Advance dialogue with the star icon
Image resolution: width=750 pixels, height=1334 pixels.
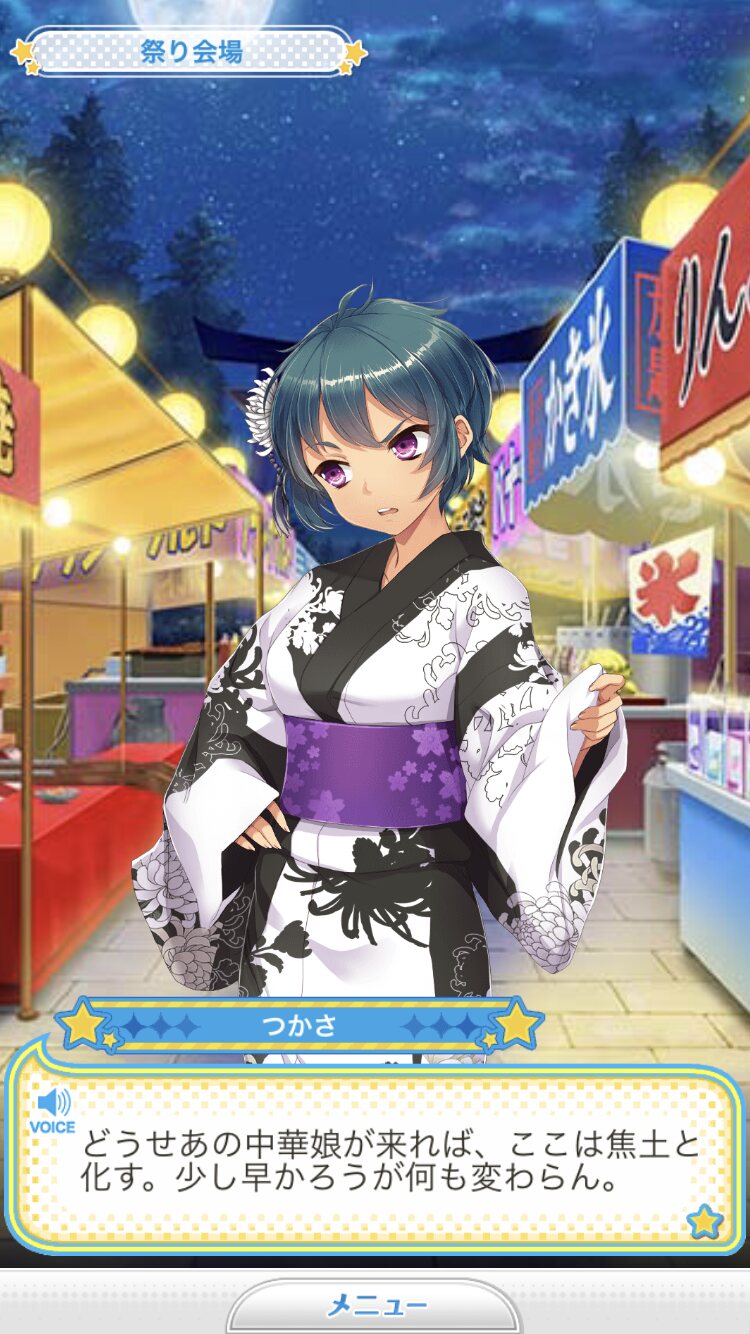click(x=705, y=1220)
